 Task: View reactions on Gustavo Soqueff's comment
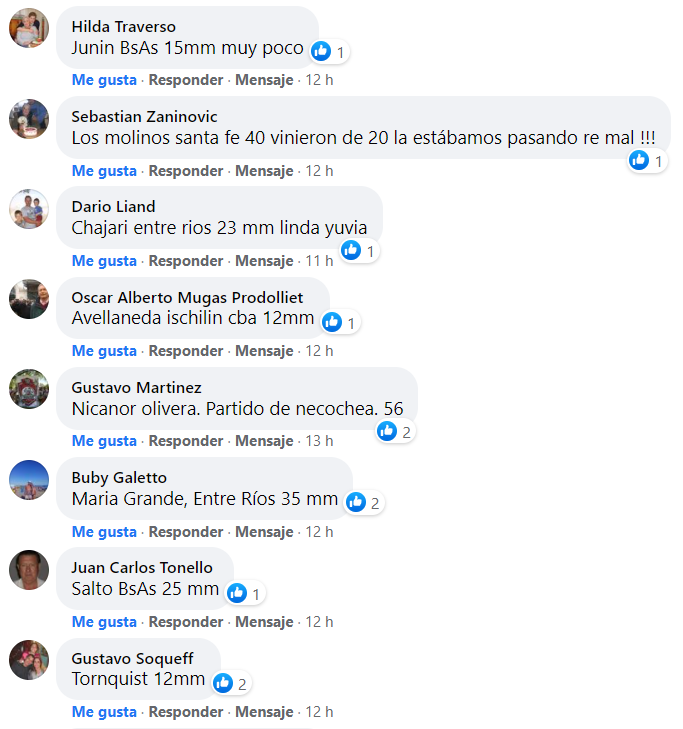point(231,684)
